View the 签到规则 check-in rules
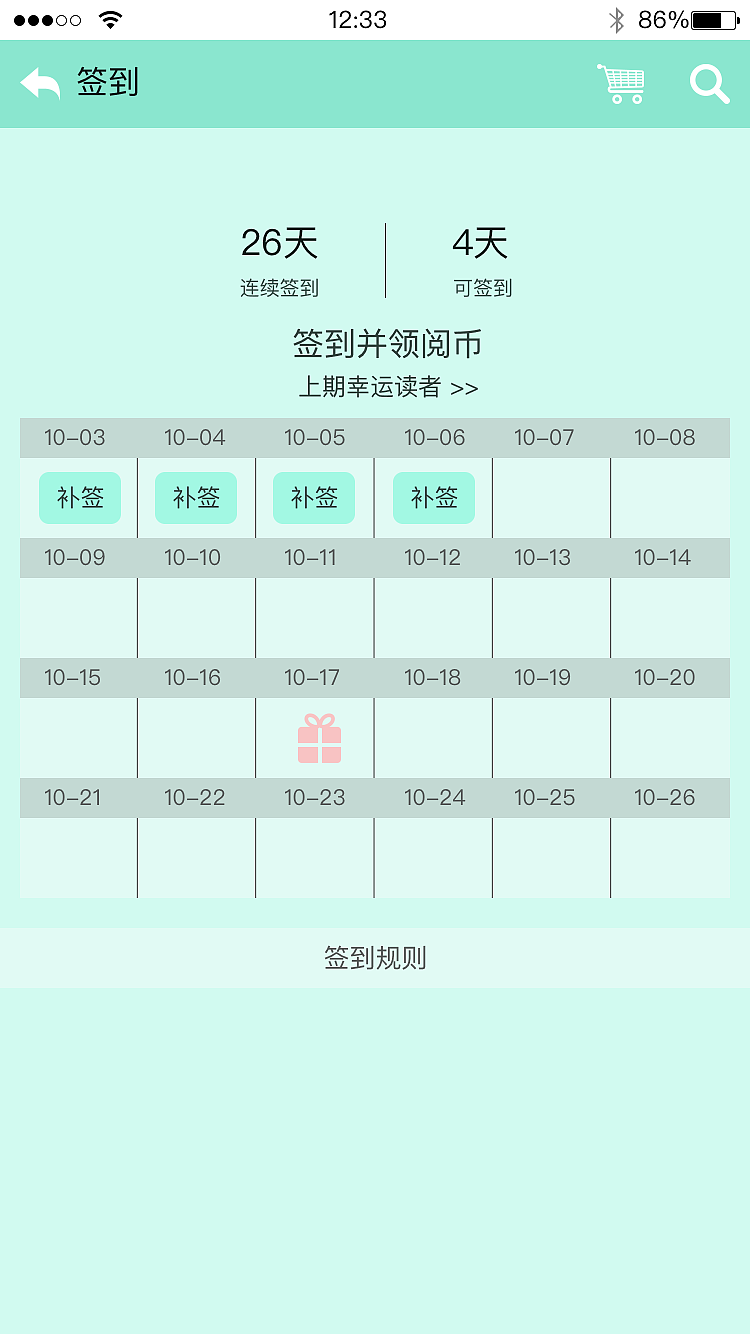 (x=374, y=957)
